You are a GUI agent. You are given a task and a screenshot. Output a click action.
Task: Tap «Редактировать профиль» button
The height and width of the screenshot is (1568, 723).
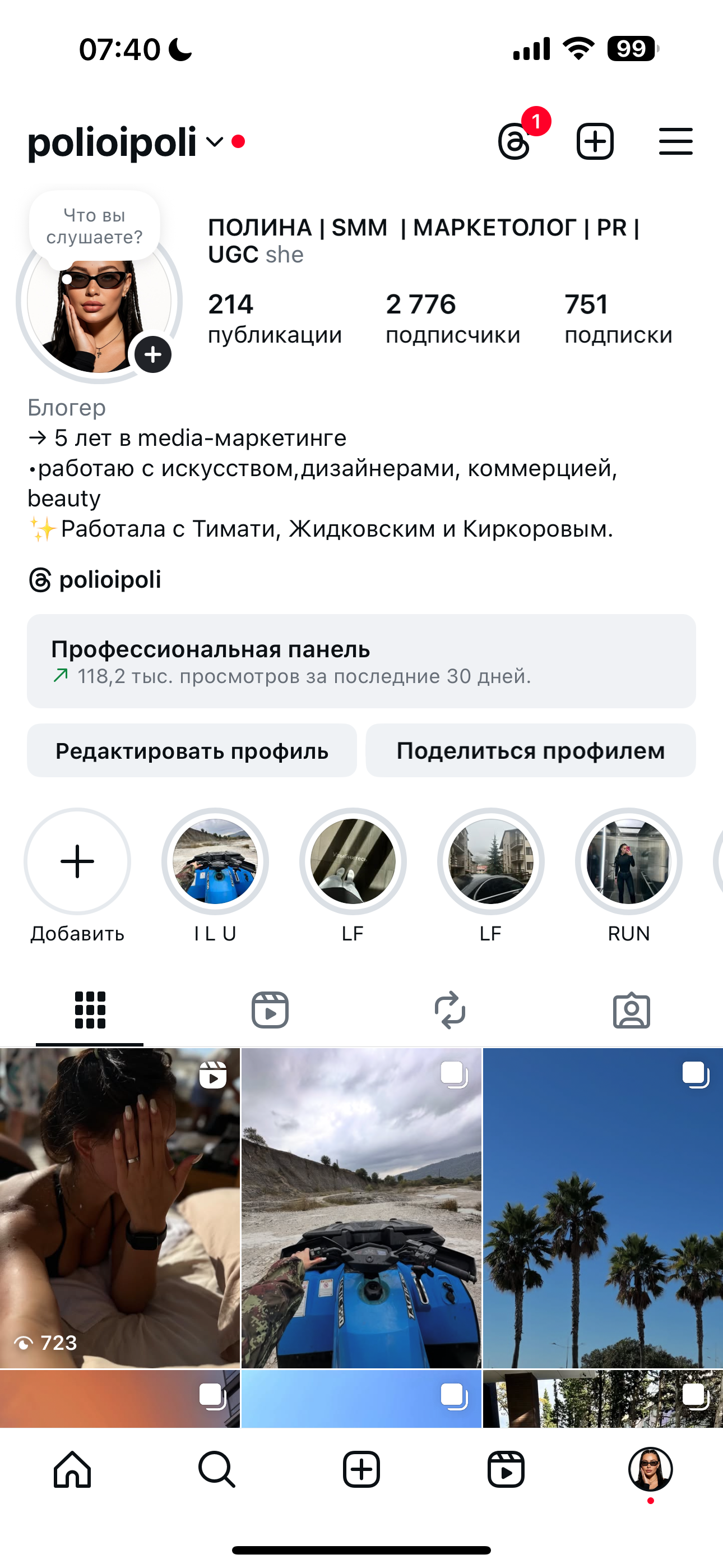192,750
